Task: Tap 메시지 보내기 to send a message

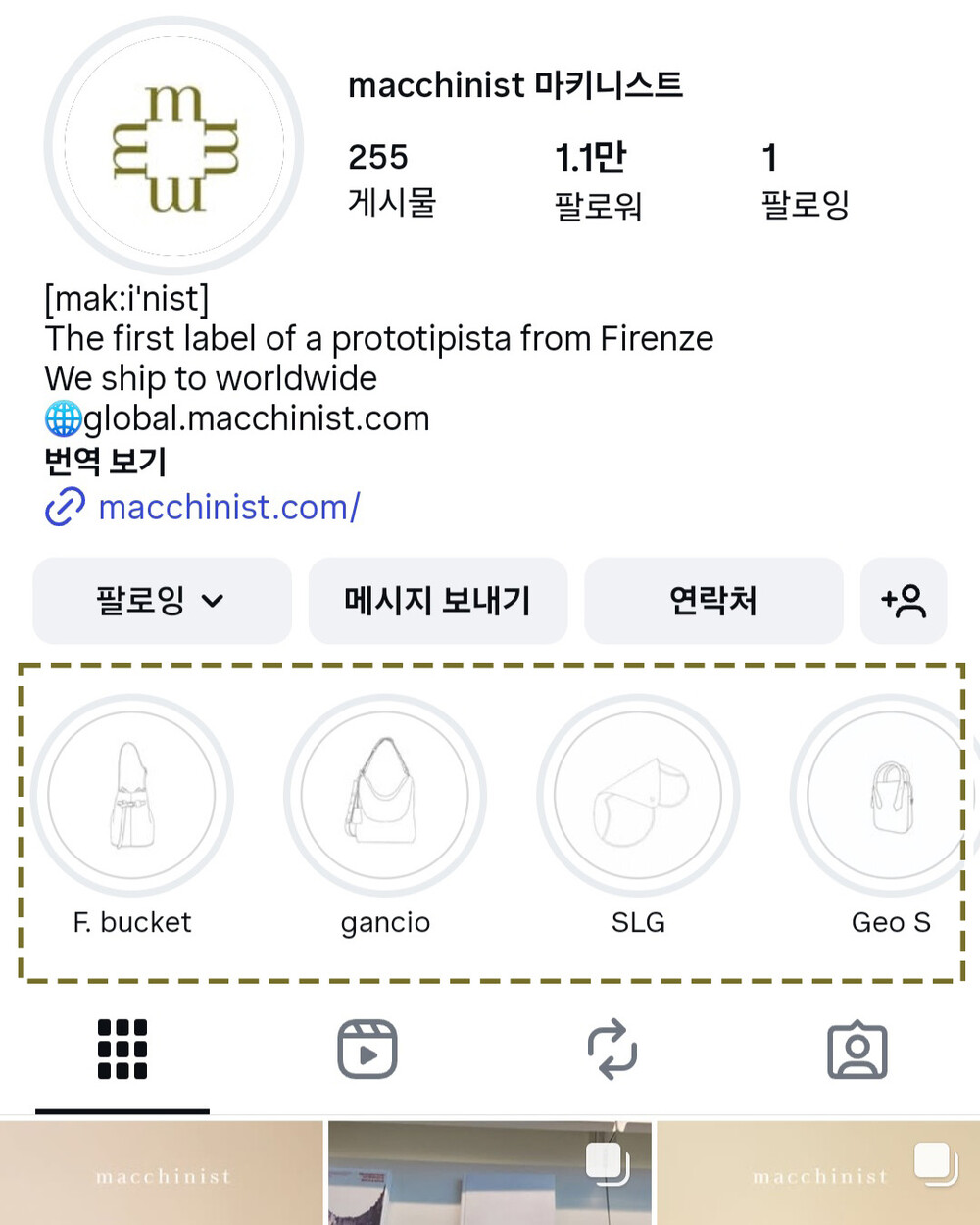Action: pos(438,601)
